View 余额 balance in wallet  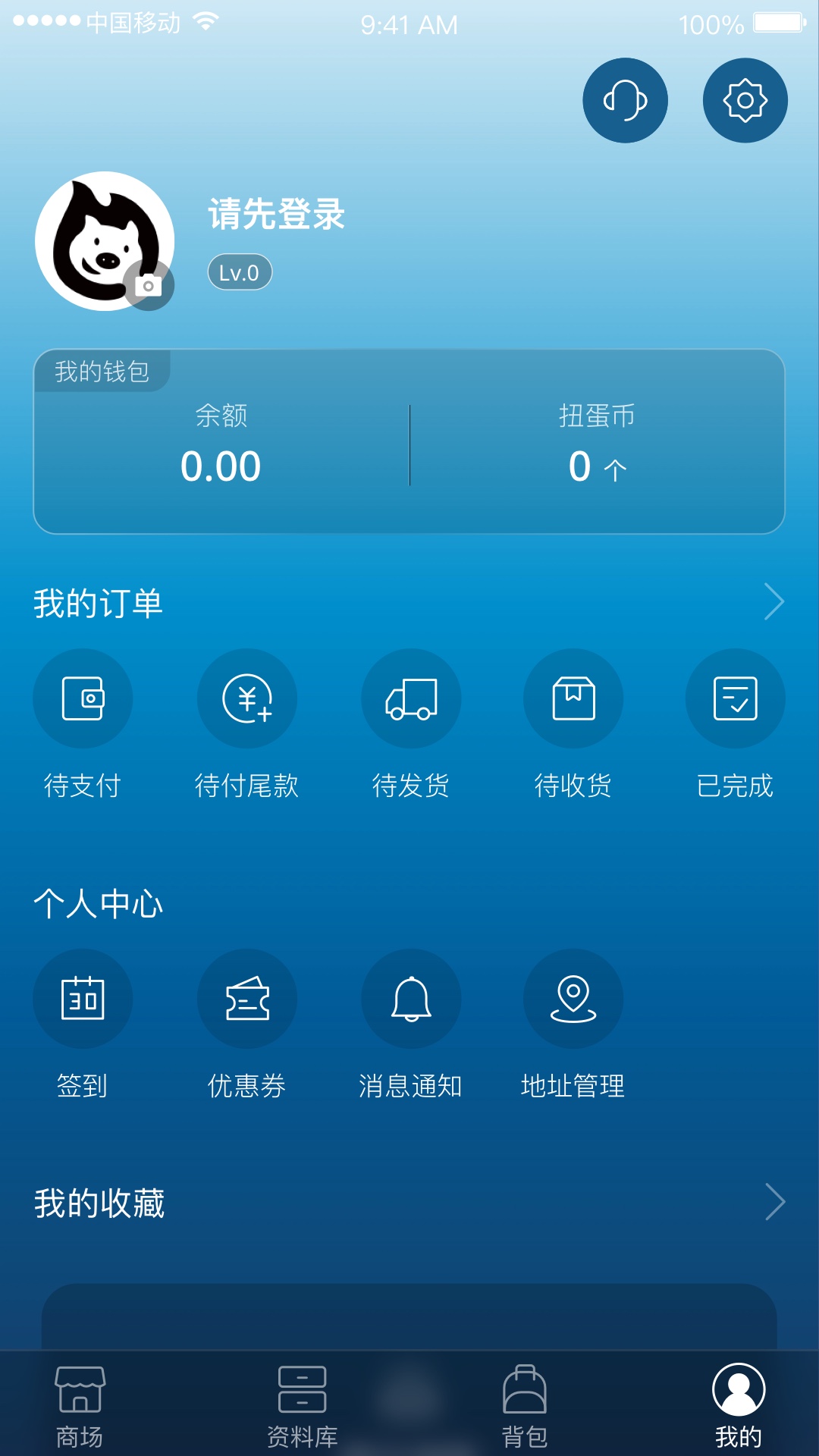coord(221,447)
